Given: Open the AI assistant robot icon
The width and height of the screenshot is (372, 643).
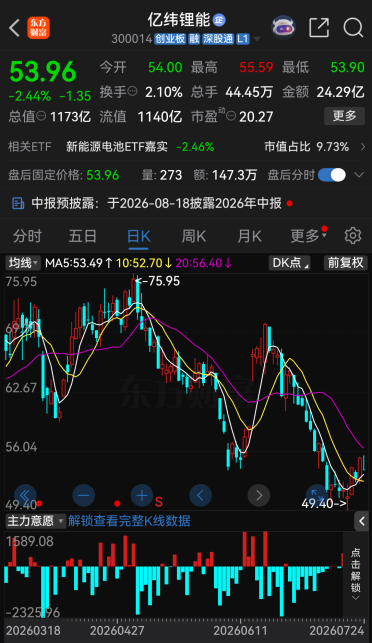Looking at the screenshot, I should (x=283, y=27).
